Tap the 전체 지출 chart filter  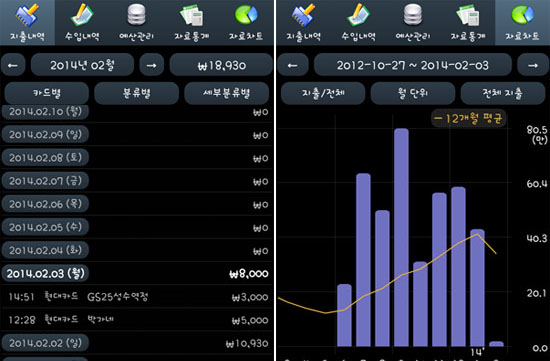(x=503, y=93)
